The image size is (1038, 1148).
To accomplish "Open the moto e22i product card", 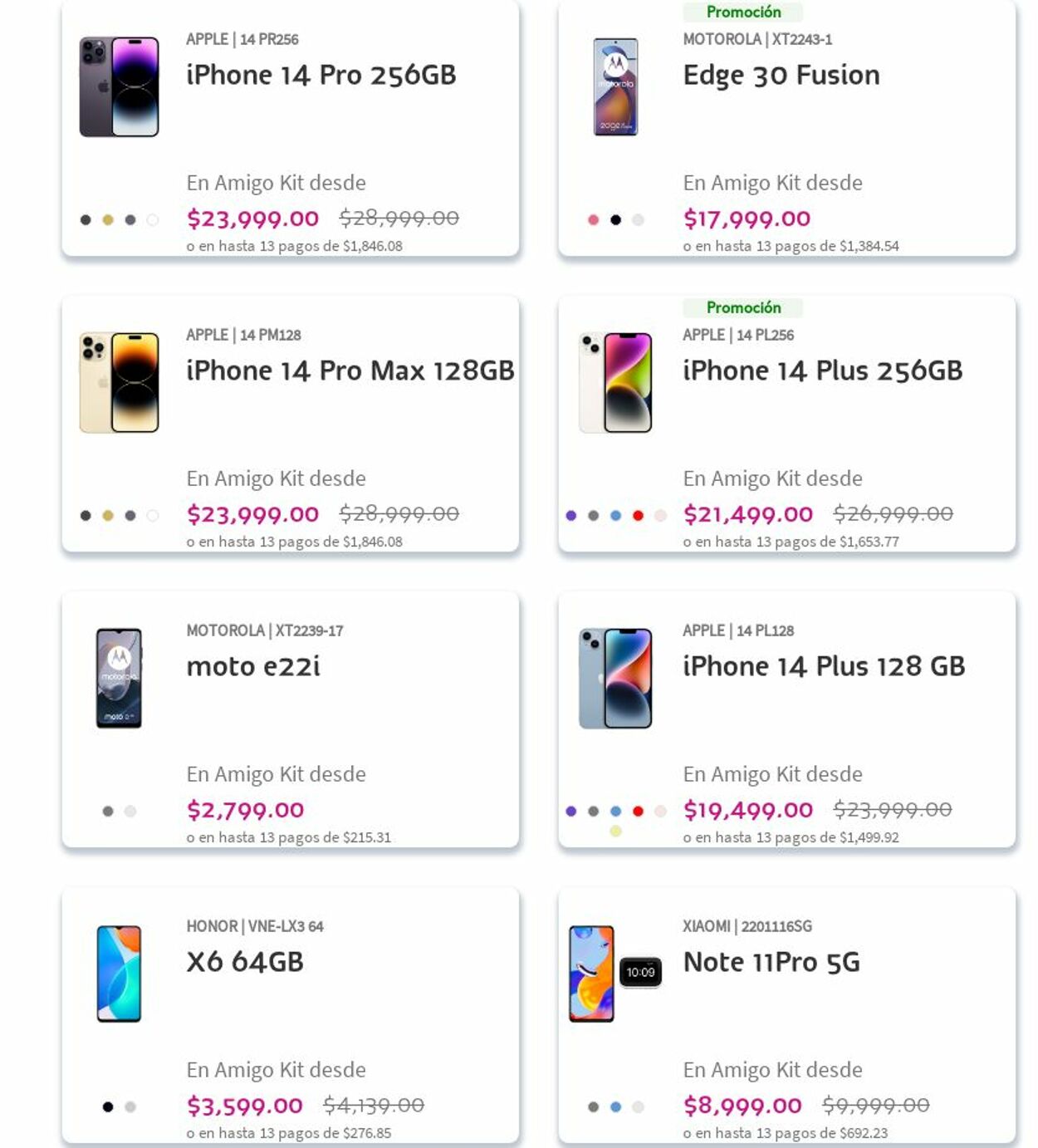I will point(253,666).
